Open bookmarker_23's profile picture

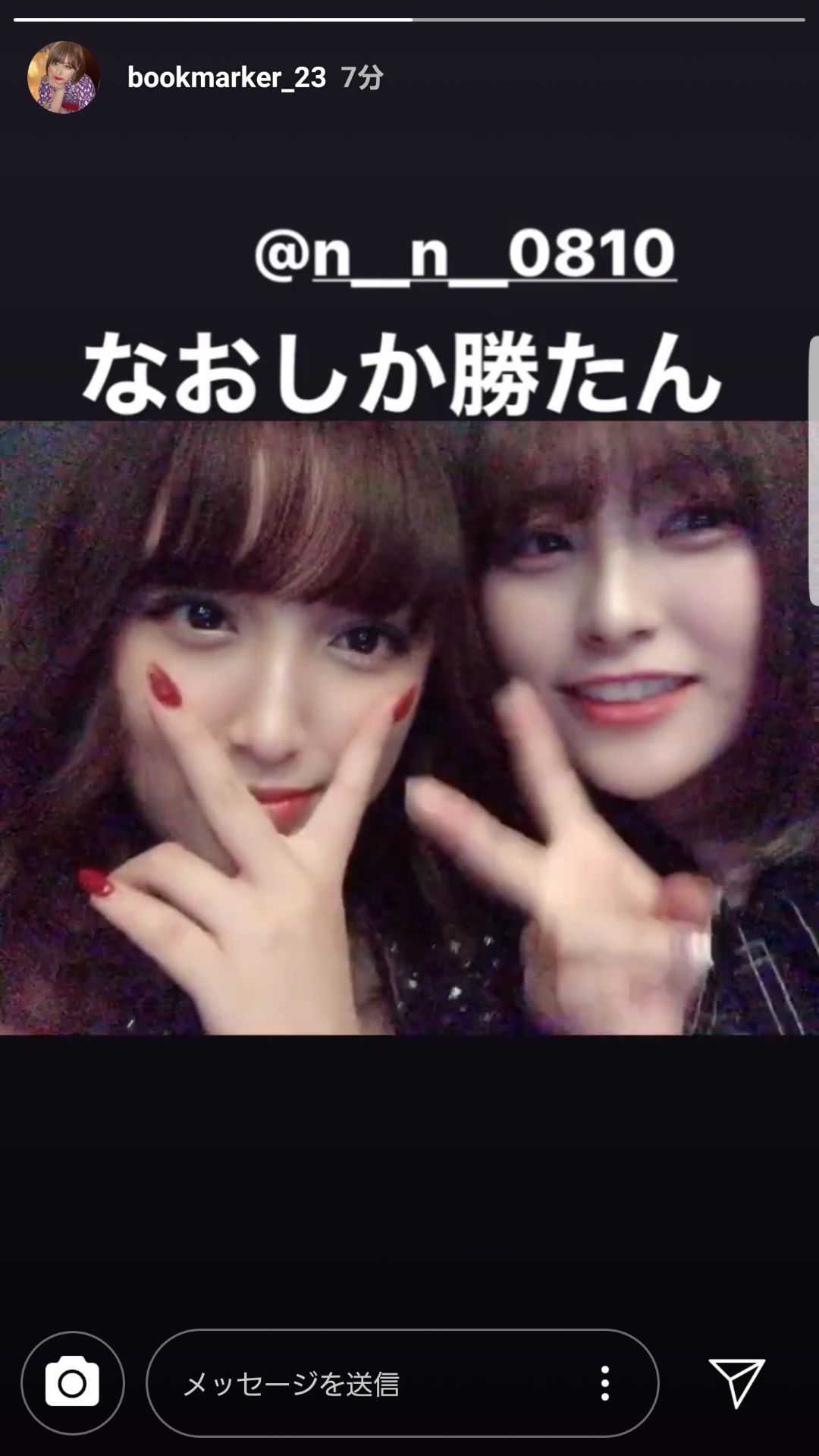64,77
